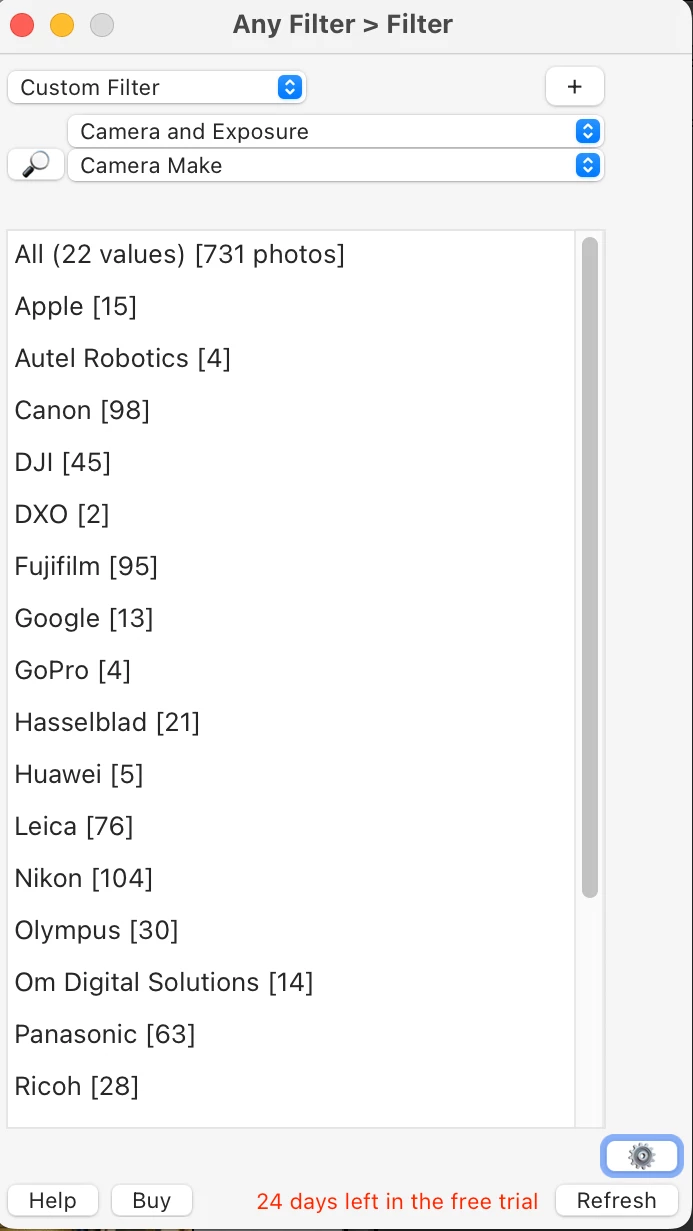The height and width of the screenshot is (1231, 693).
Task: Click the Help button
Action: click(x=53, y=1201)
